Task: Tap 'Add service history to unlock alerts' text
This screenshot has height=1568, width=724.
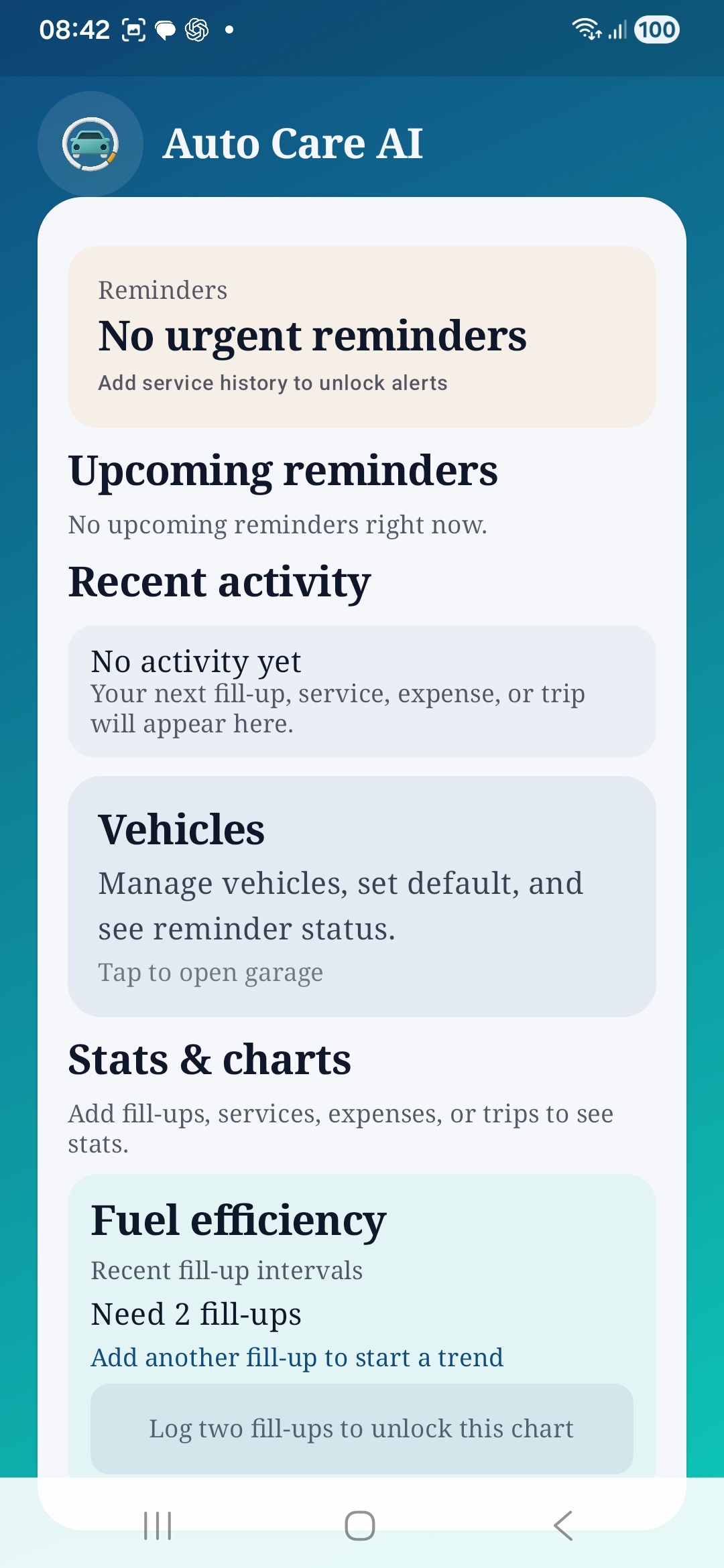Action: coord(274,383)
